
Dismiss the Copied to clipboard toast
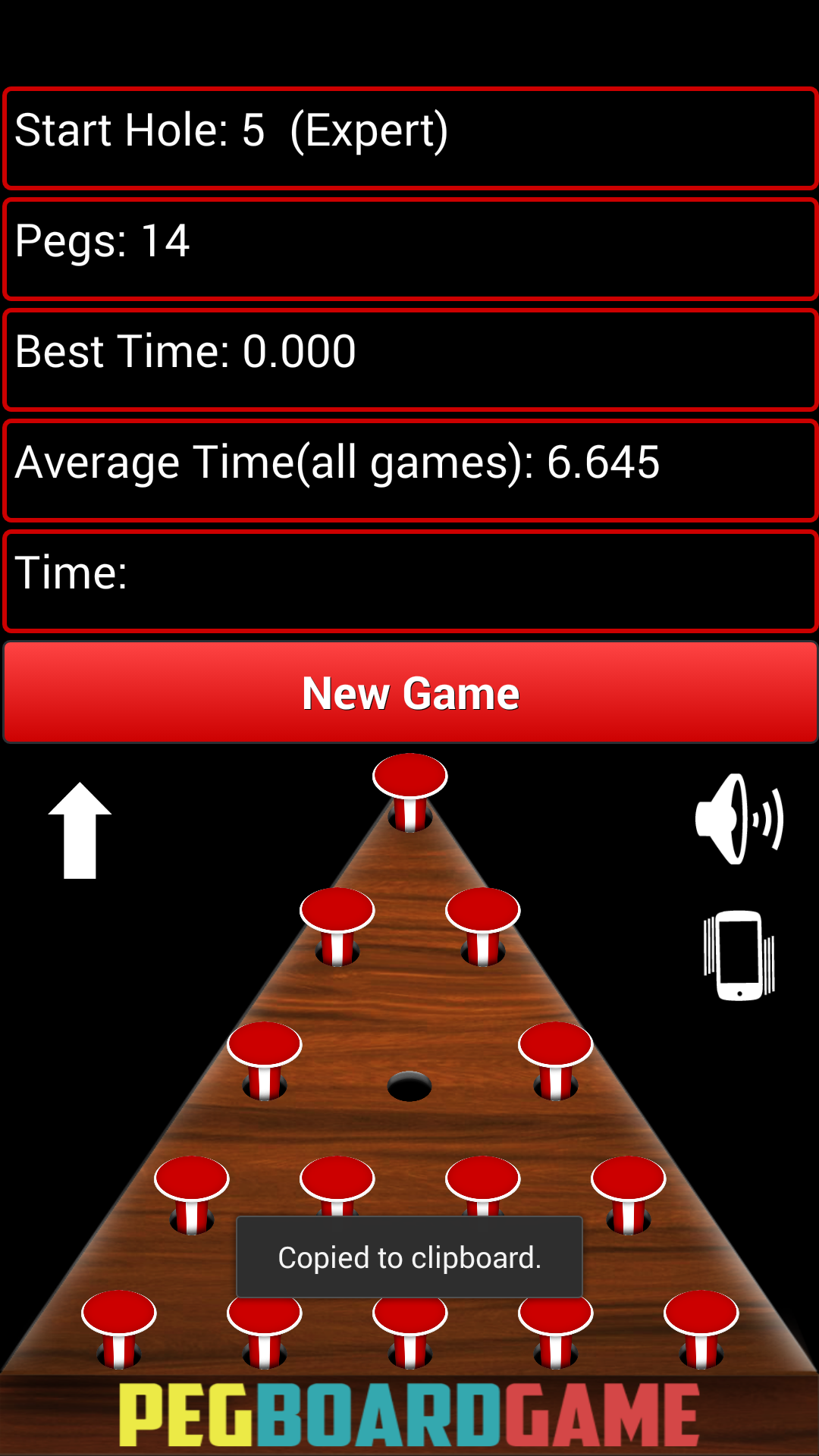(x=409, y=1256)
